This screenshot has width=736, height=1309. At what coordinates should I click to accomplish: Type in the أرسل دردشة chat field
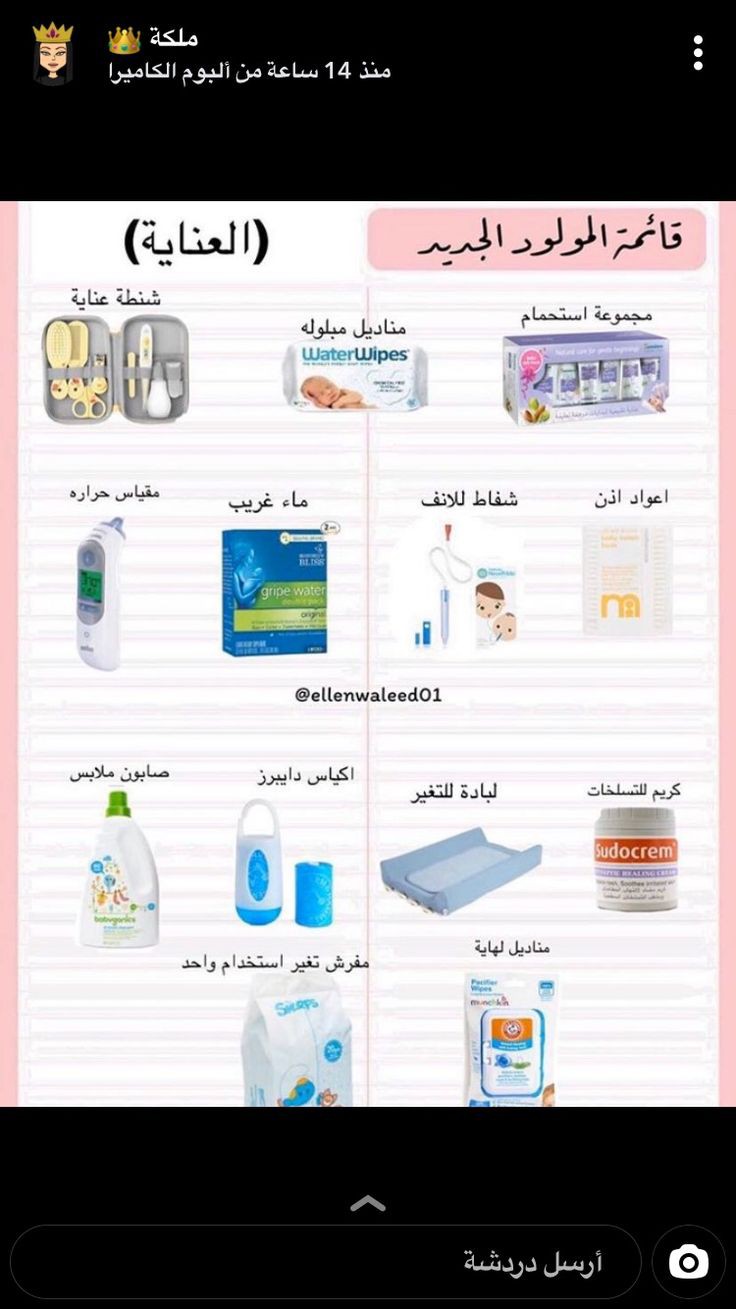(326, 1262)
